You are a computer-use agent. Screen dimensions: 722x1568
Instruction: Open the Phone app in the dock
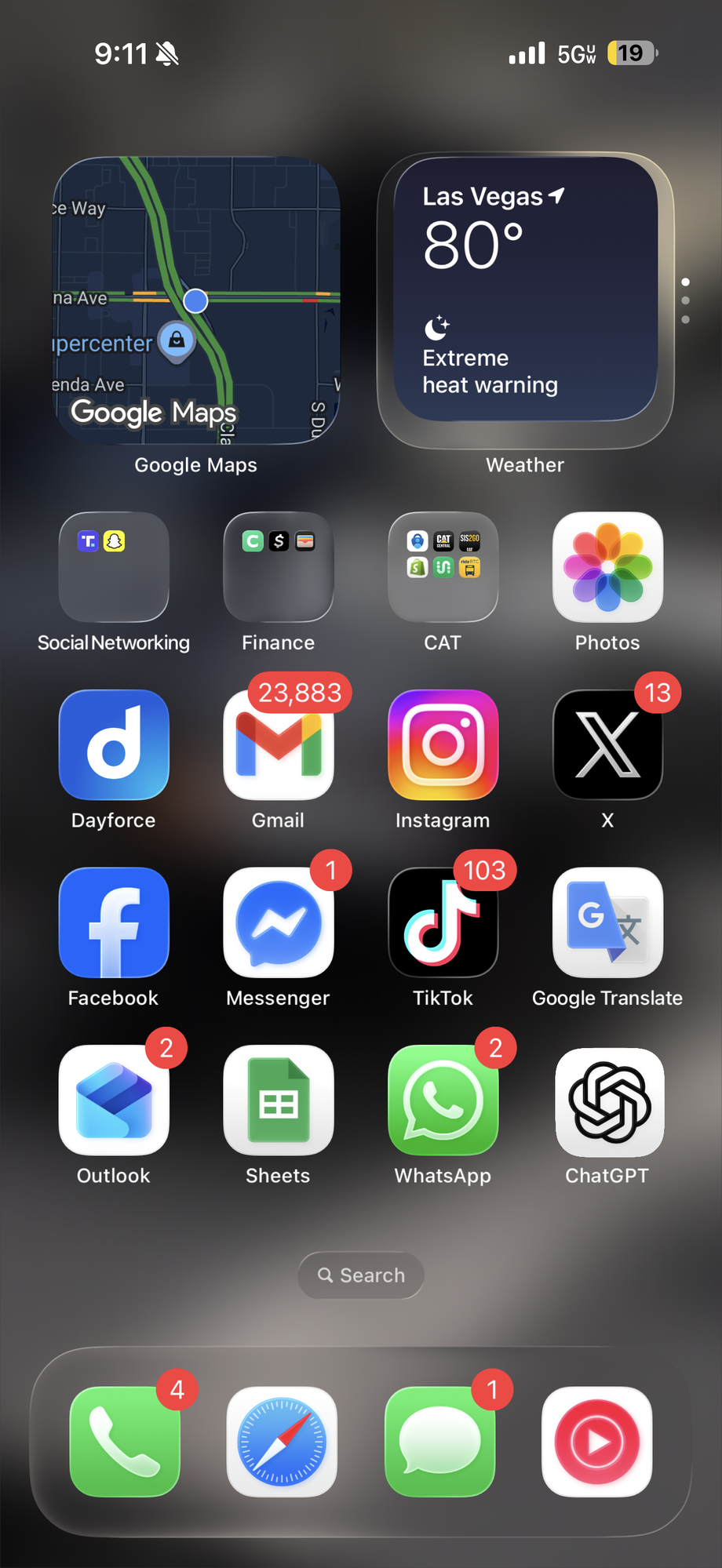(125, 1442)
